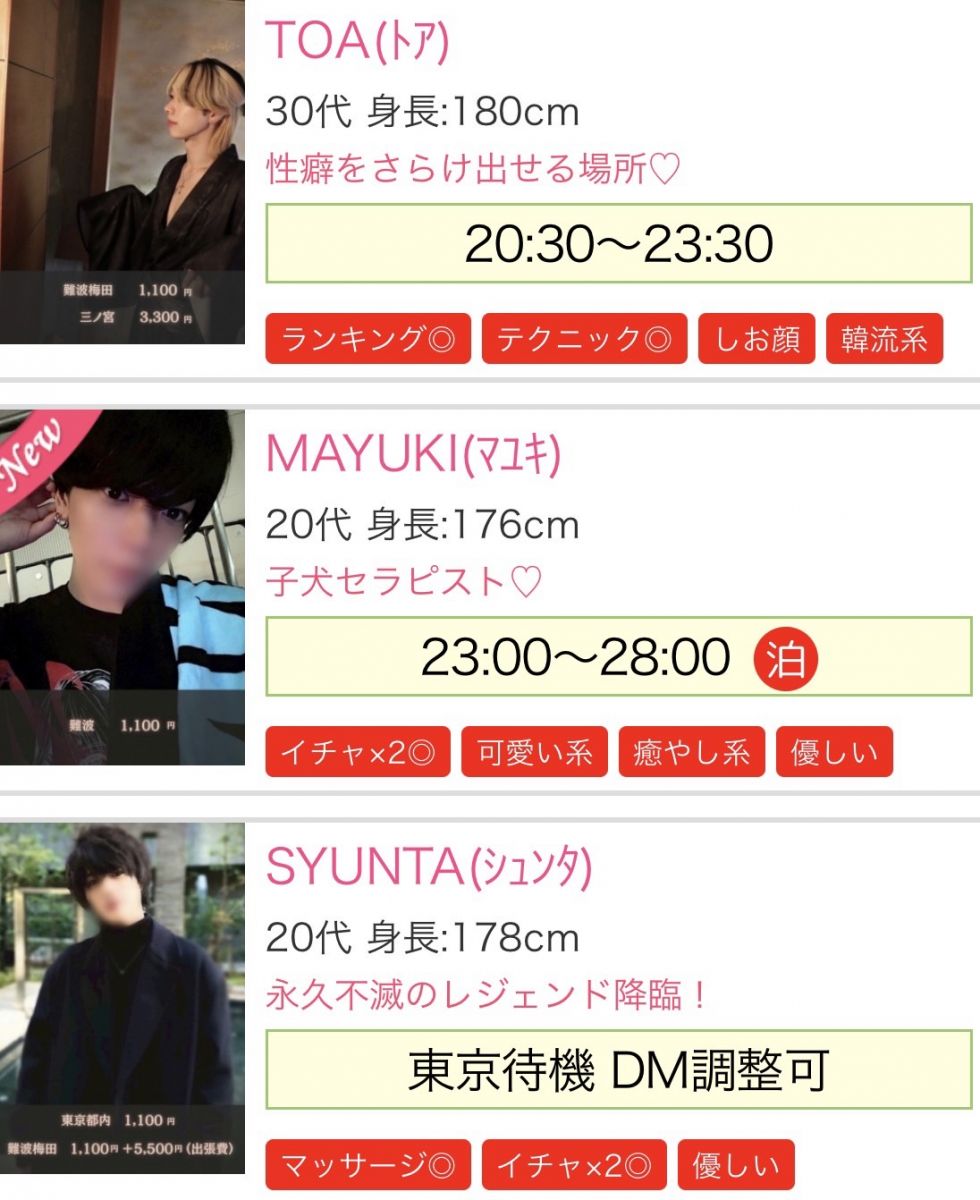Open the MAYUKI(マユキ) name link

tap(414, 453)
